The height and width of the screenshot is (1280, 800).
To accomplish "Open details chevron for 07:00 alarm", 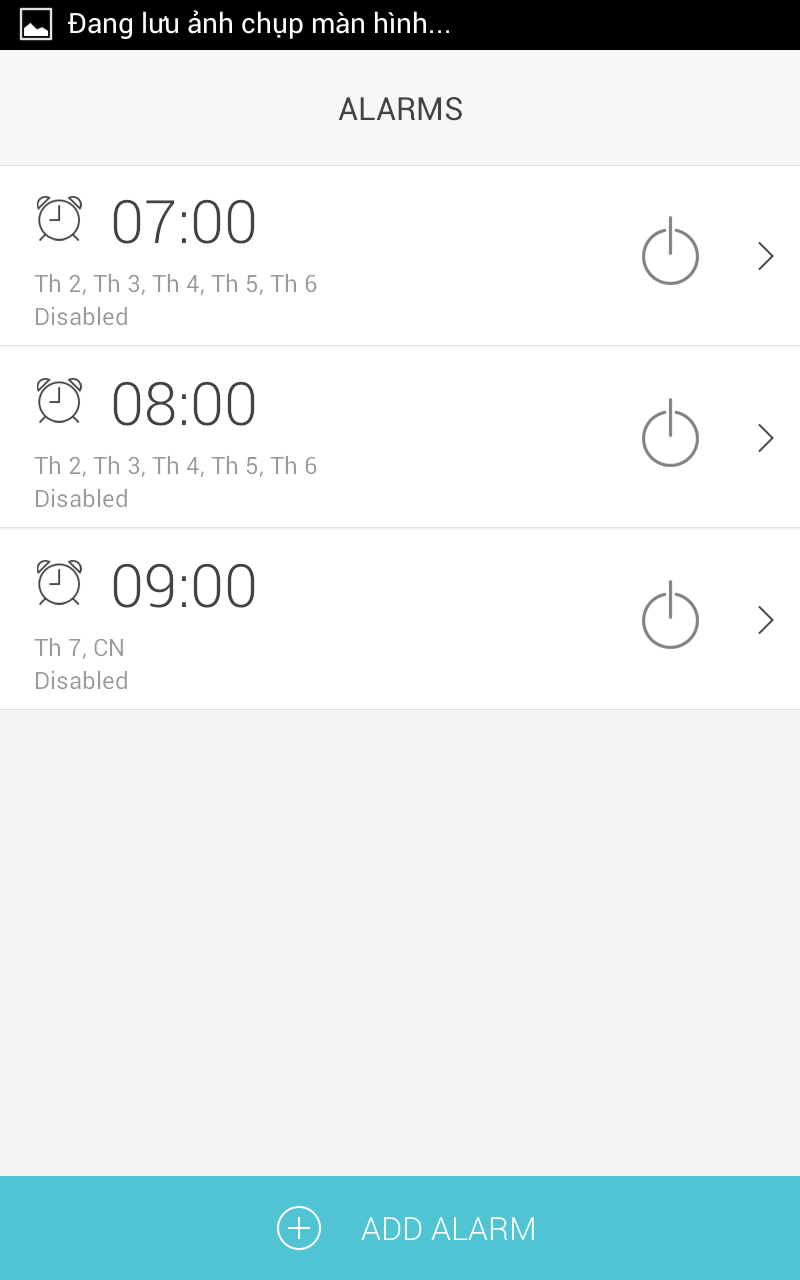I will [766, 256].
